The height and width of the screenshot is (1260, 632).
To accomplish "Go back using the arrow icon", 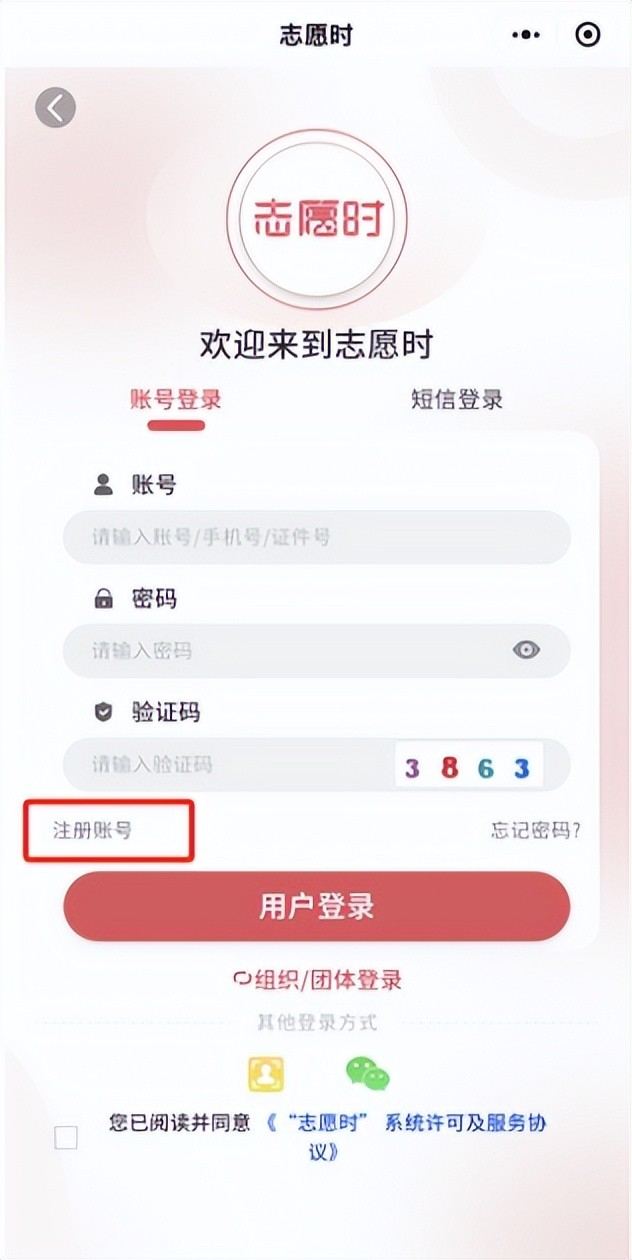I will (x=55, y=107).
